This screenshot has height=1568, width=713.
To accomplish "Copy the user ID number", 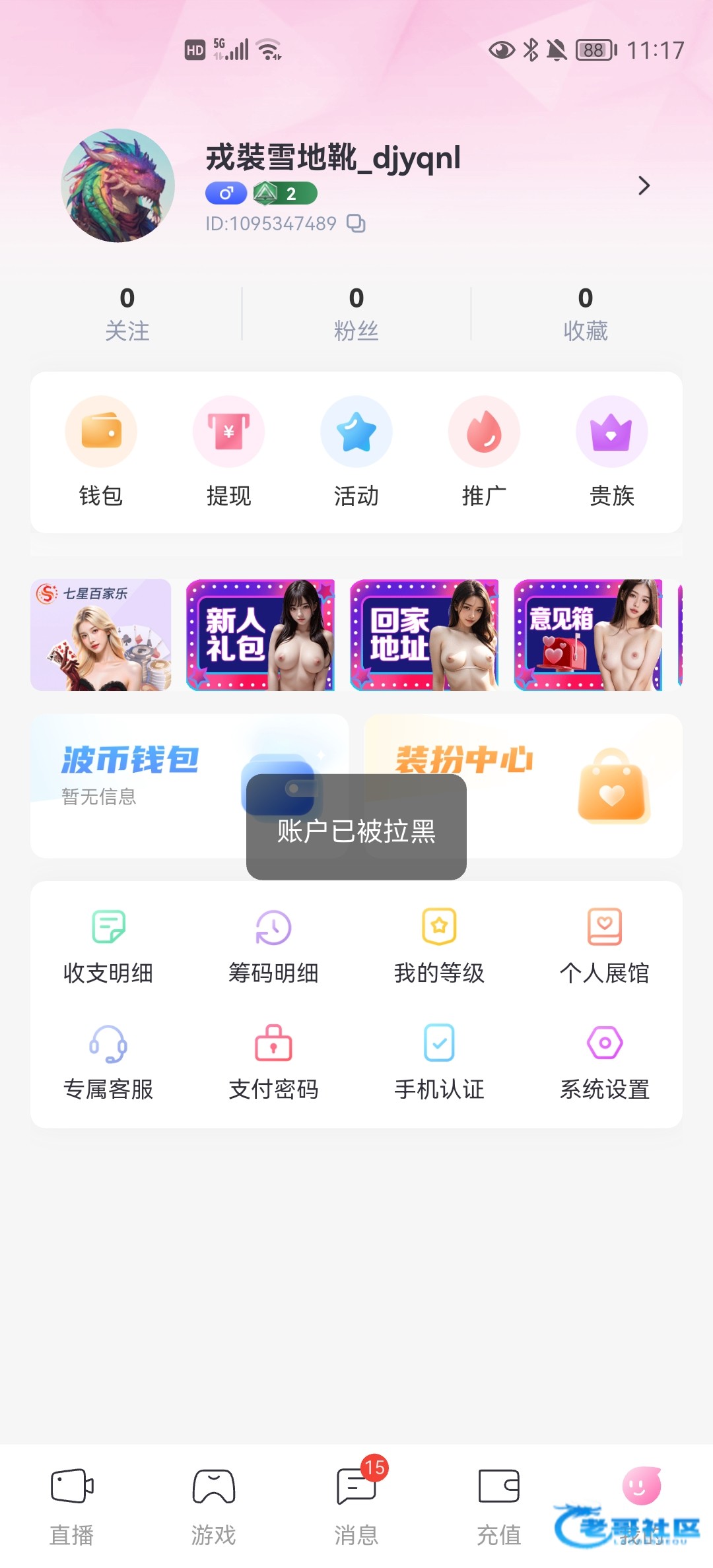I will tap(356, 224).
